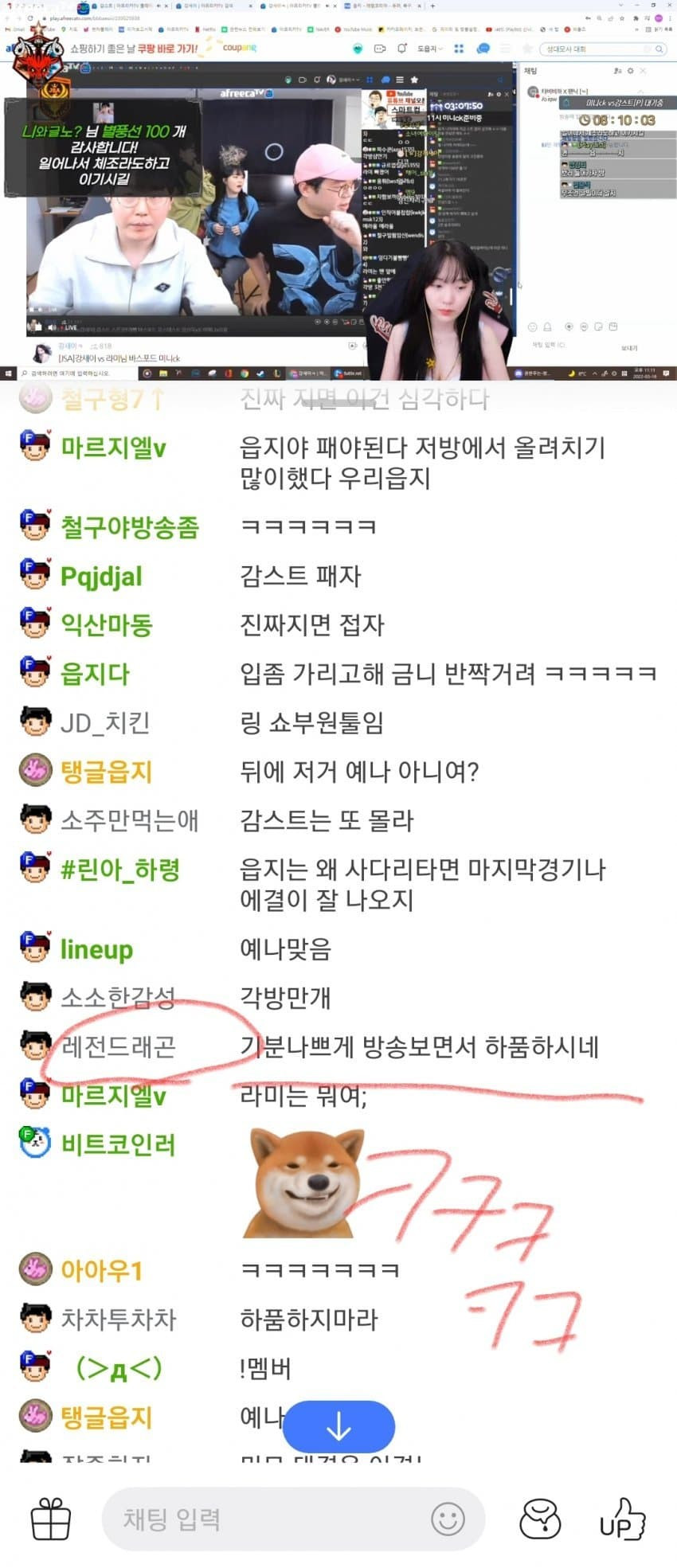
Task: Tap the chat input field
Action: pyautogui.click(x=263, y=1519)
